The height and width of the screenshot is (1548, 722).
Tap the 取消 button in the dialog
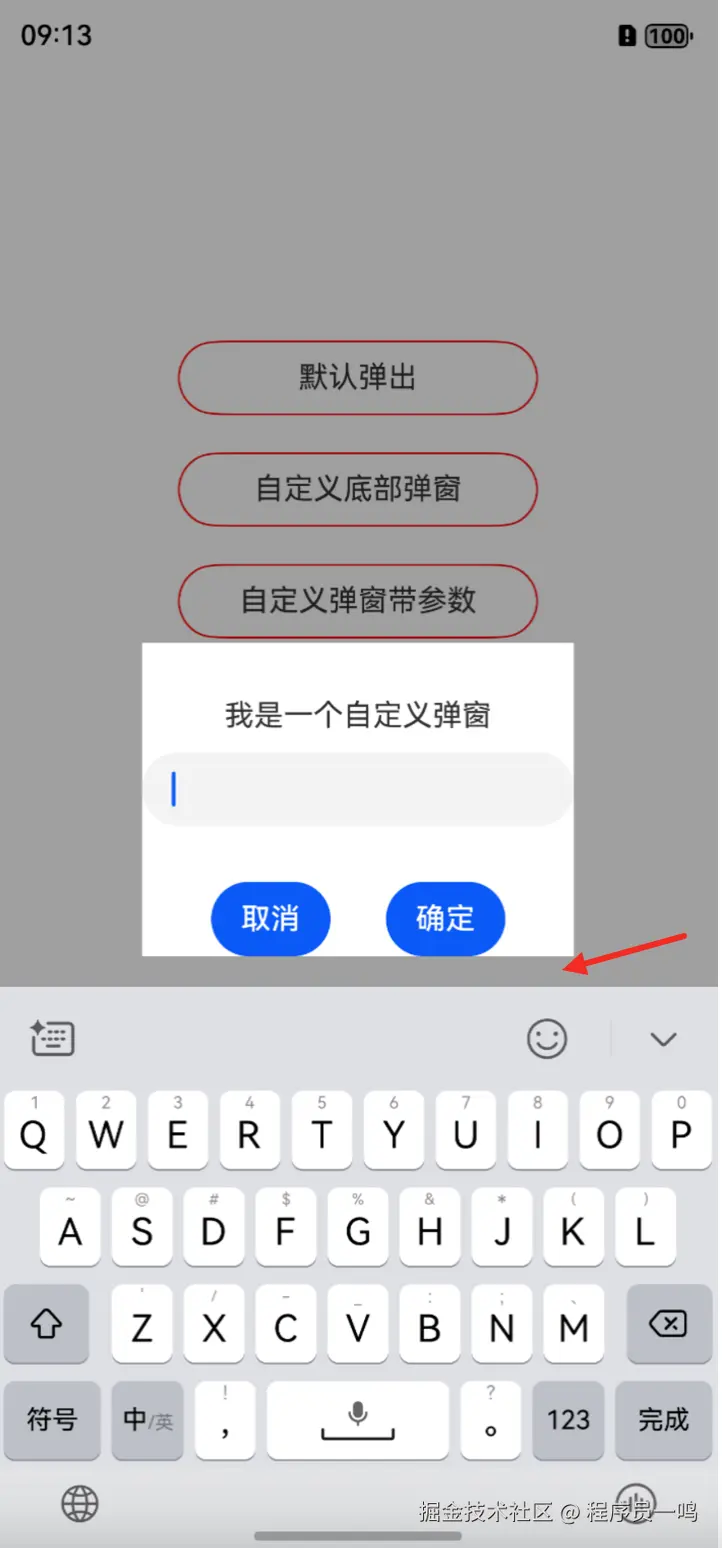click(x=270, y=918)
